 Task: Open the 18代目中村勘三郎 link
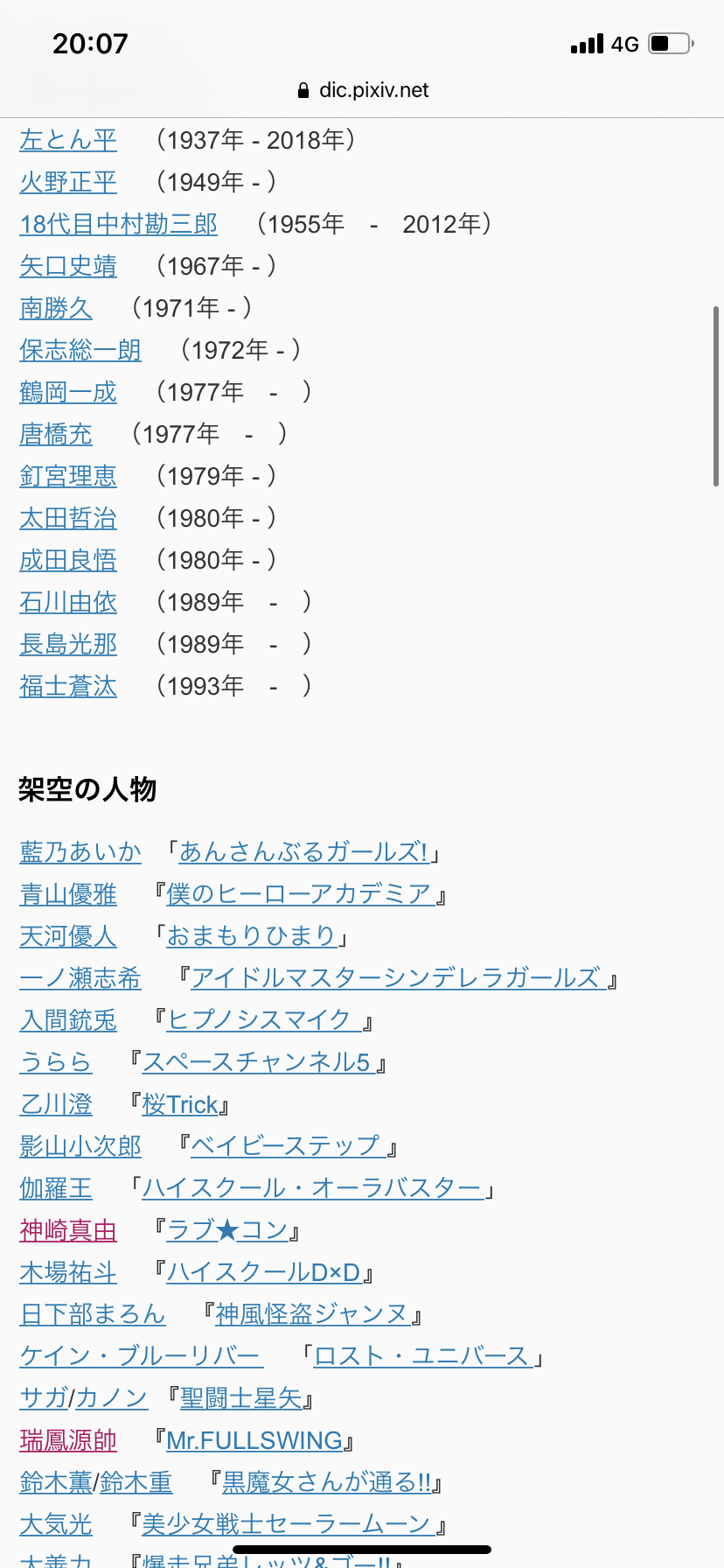(x=118, y=224)
